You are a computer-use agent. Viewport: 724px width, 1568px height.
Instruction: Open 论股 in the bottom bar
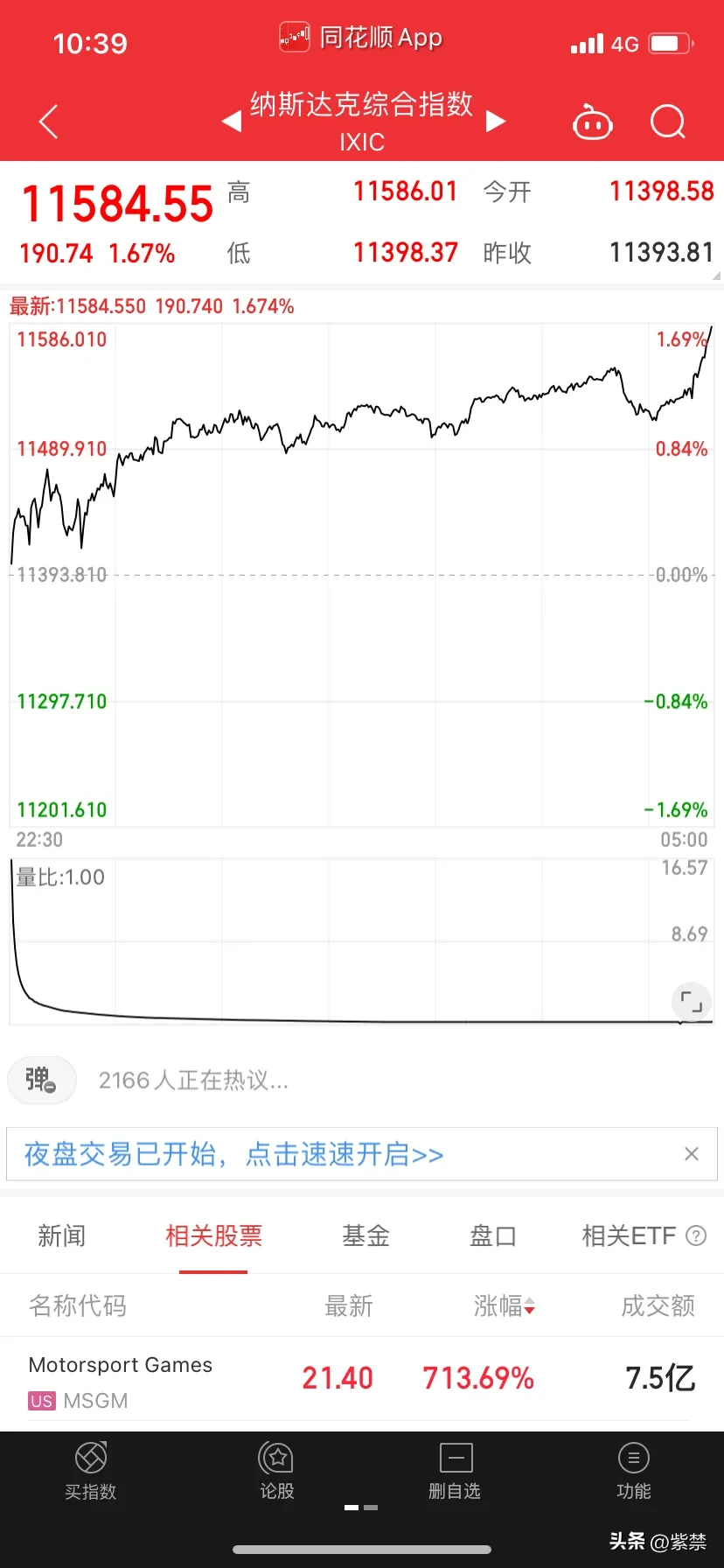pos(277,1470)
